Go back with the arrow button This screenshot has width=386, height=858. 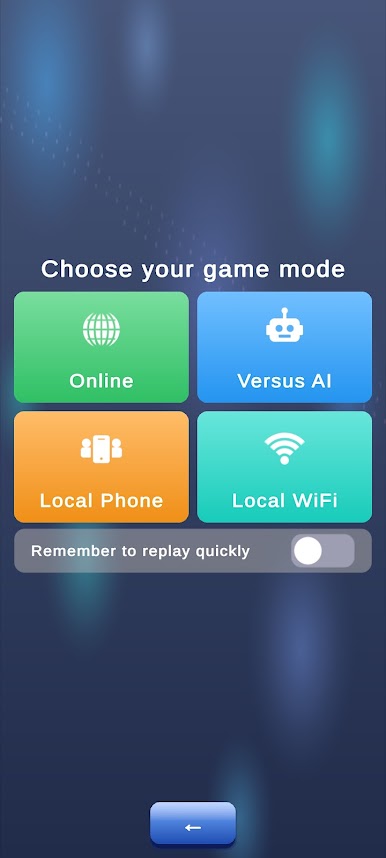[x=193, y=825]
